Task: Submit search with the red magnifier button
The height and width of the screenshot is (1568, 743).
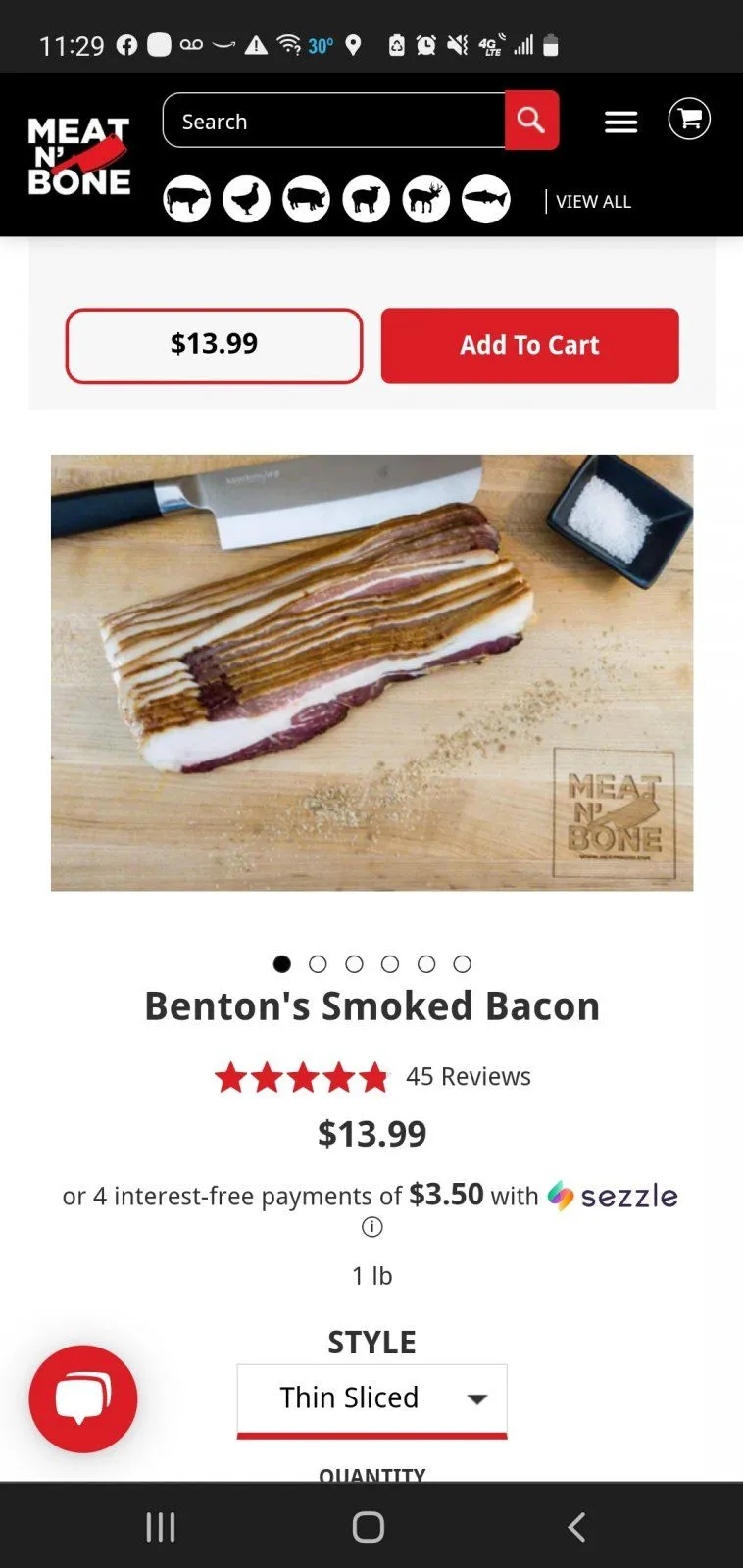Action: tap(531, 121)
